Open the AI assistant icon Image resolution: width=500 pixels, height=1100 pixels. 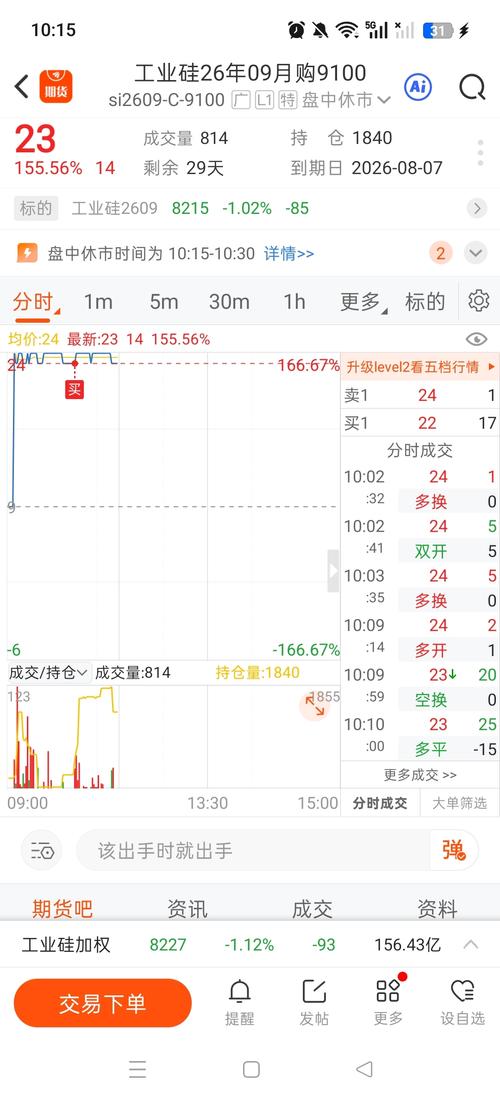click(418, 87)
